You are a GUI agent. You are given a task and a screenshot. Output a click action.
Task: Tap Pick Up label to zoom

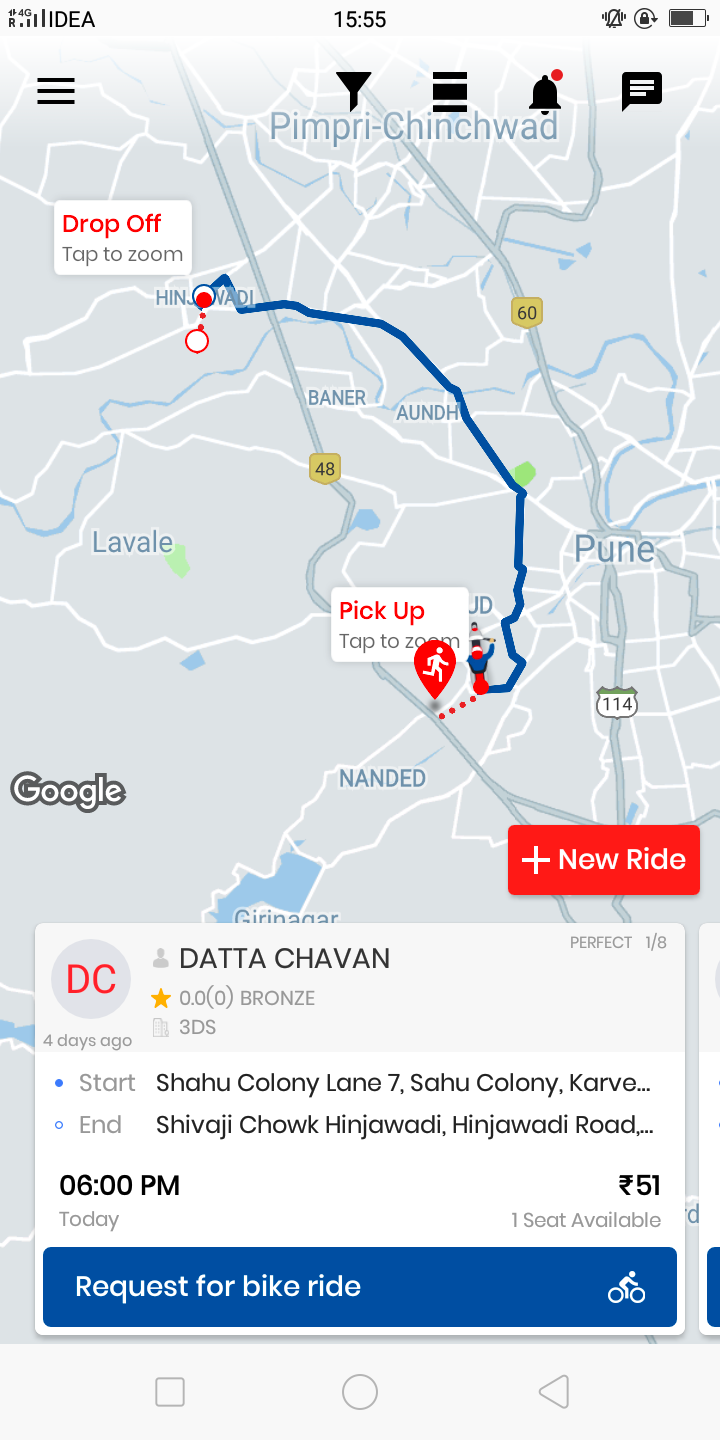(x=398, y=624)
